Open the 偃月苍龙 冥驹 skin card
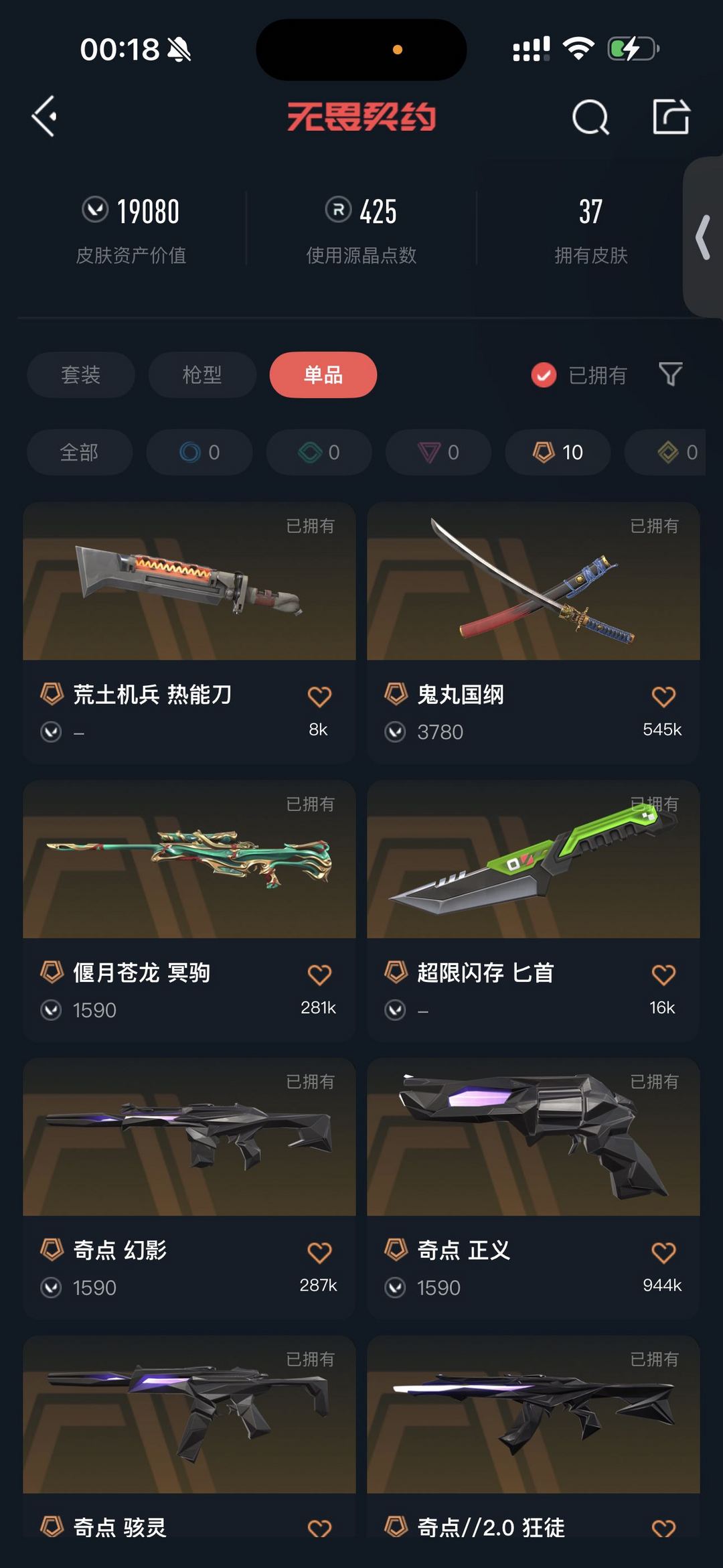 click(x=189, y=910)
